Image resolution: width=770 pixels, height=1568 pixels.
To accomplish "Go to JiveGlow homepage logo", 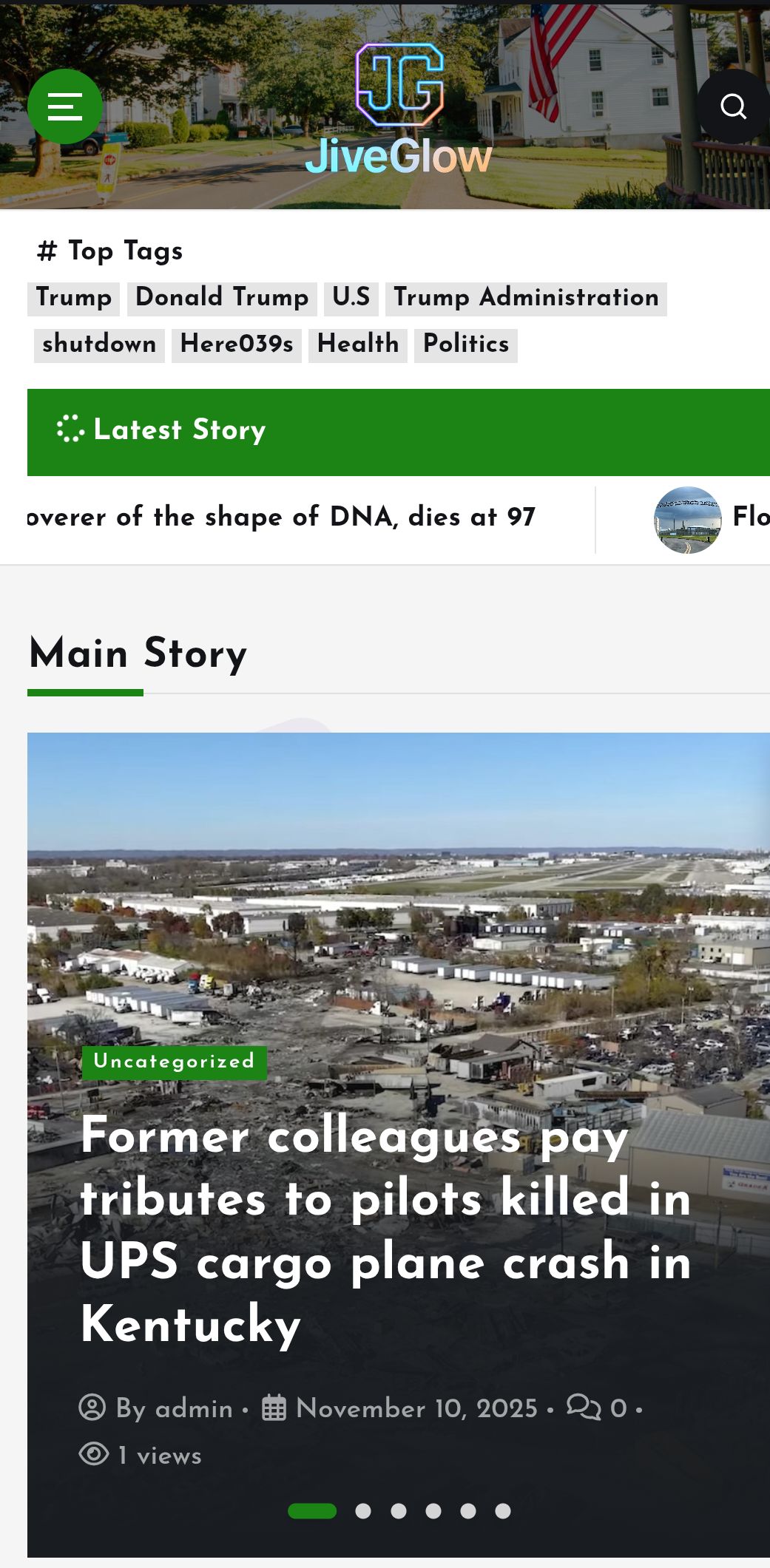I will [399, 111].
